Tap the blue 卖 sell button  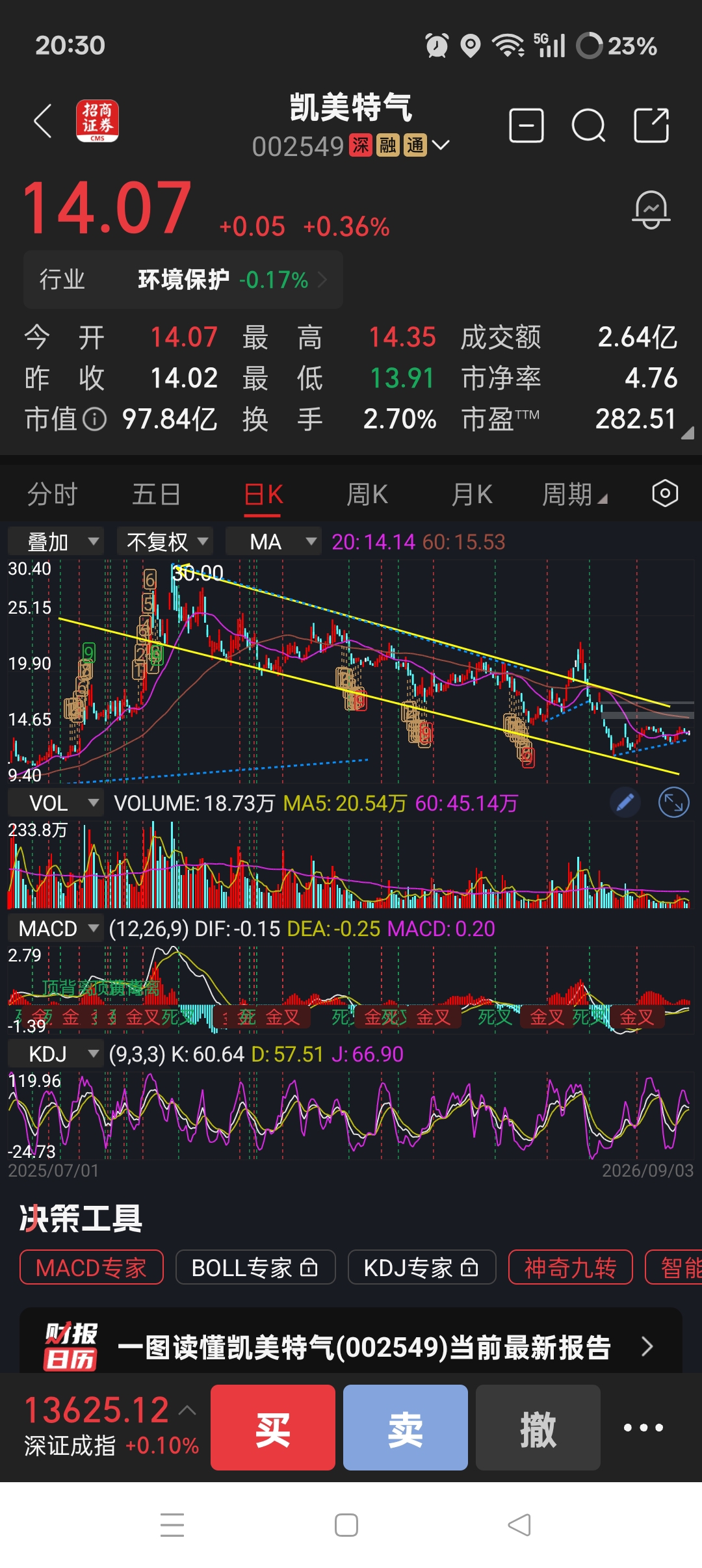[406, 1428]
